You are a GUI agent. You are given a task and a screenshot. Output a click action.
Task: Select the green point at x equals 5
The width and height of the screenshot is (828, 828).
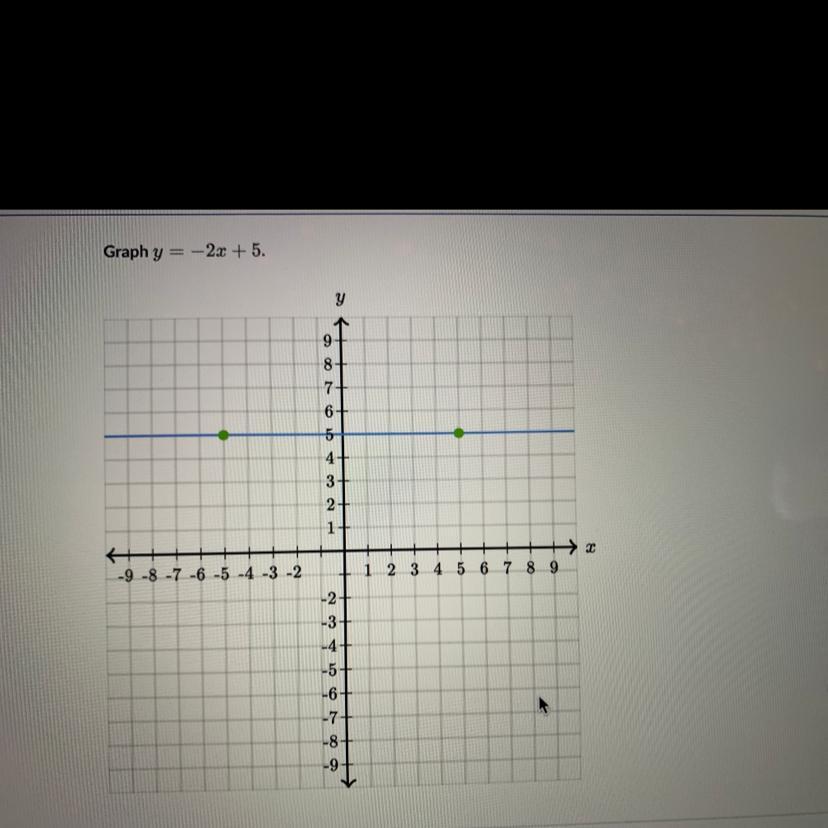pos(459,433)
